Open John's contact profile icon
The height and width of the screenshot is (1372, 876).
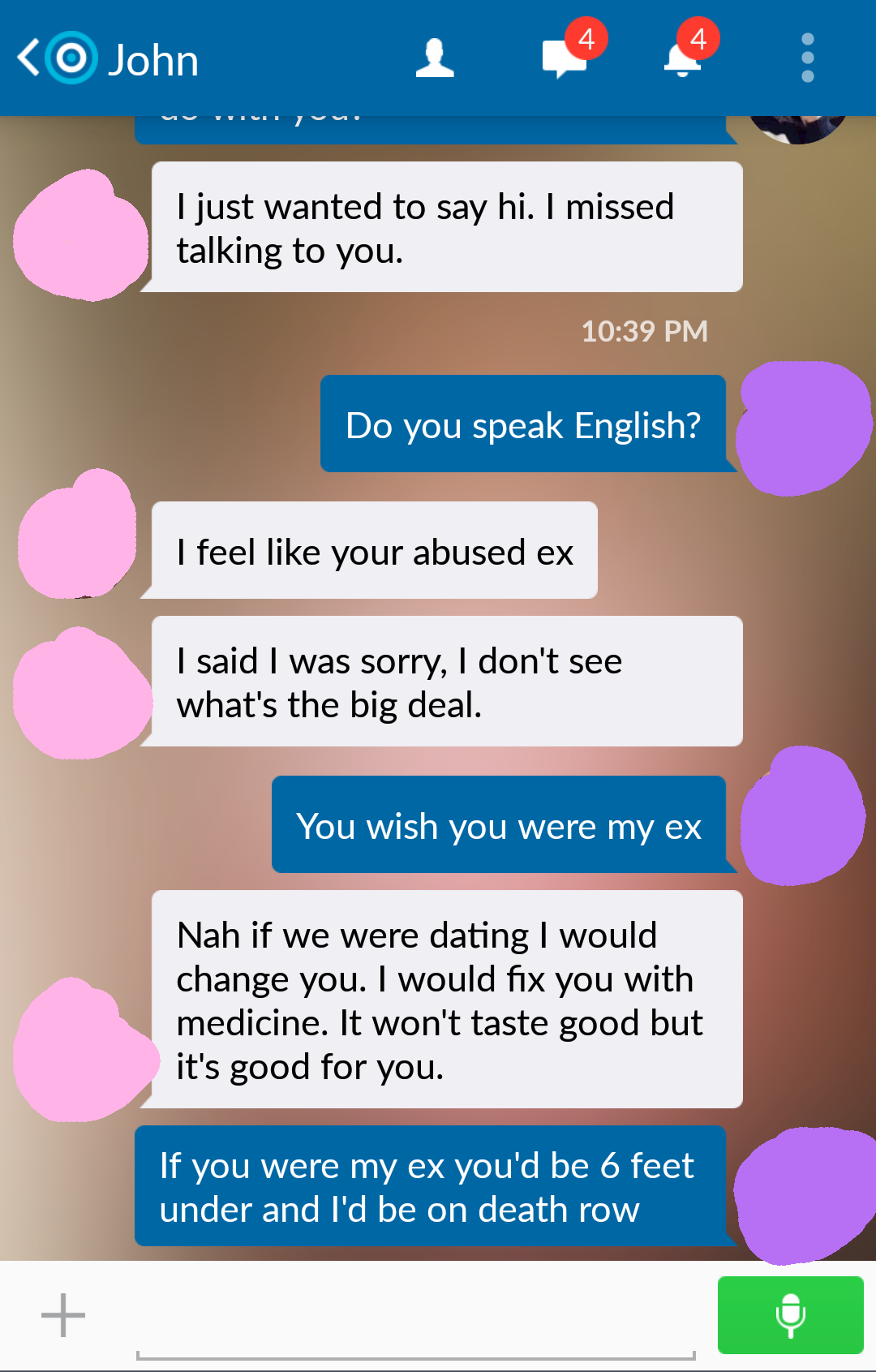[x=434, y=59]
